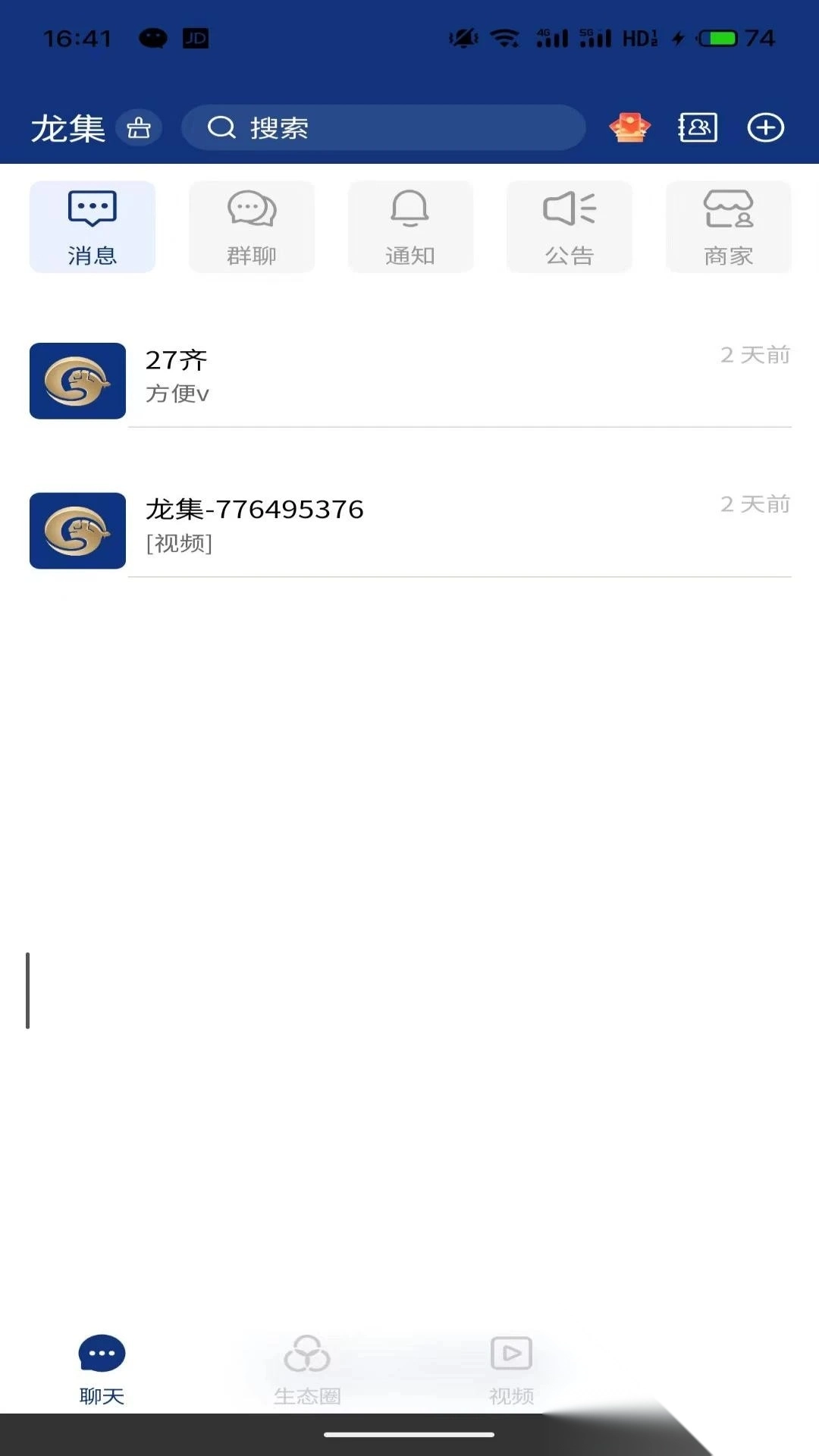Go to the 商家 tab

(x=728, y=227)
